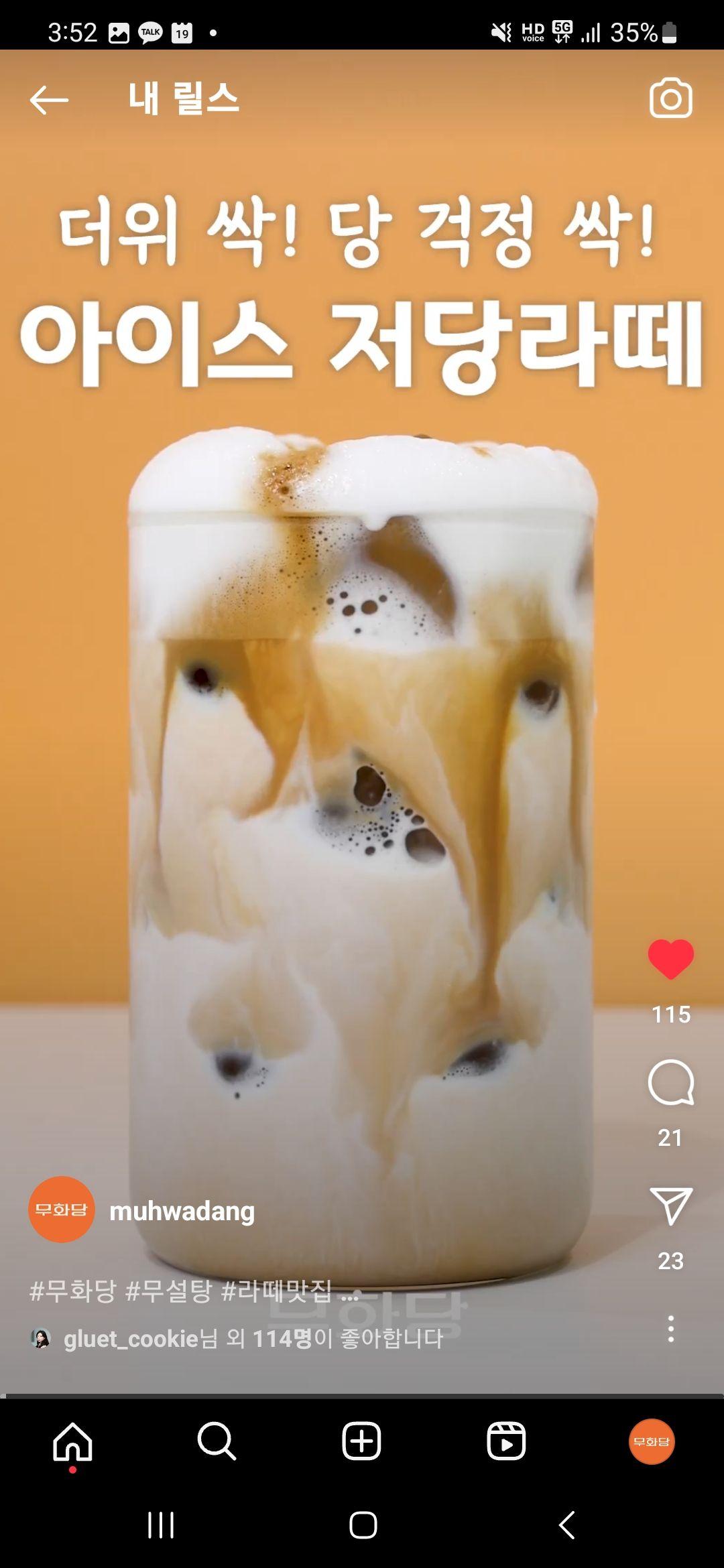Unlike this reel with the red heart
The height and width of the screenshot is (1568, 724).
click(670, 959)
